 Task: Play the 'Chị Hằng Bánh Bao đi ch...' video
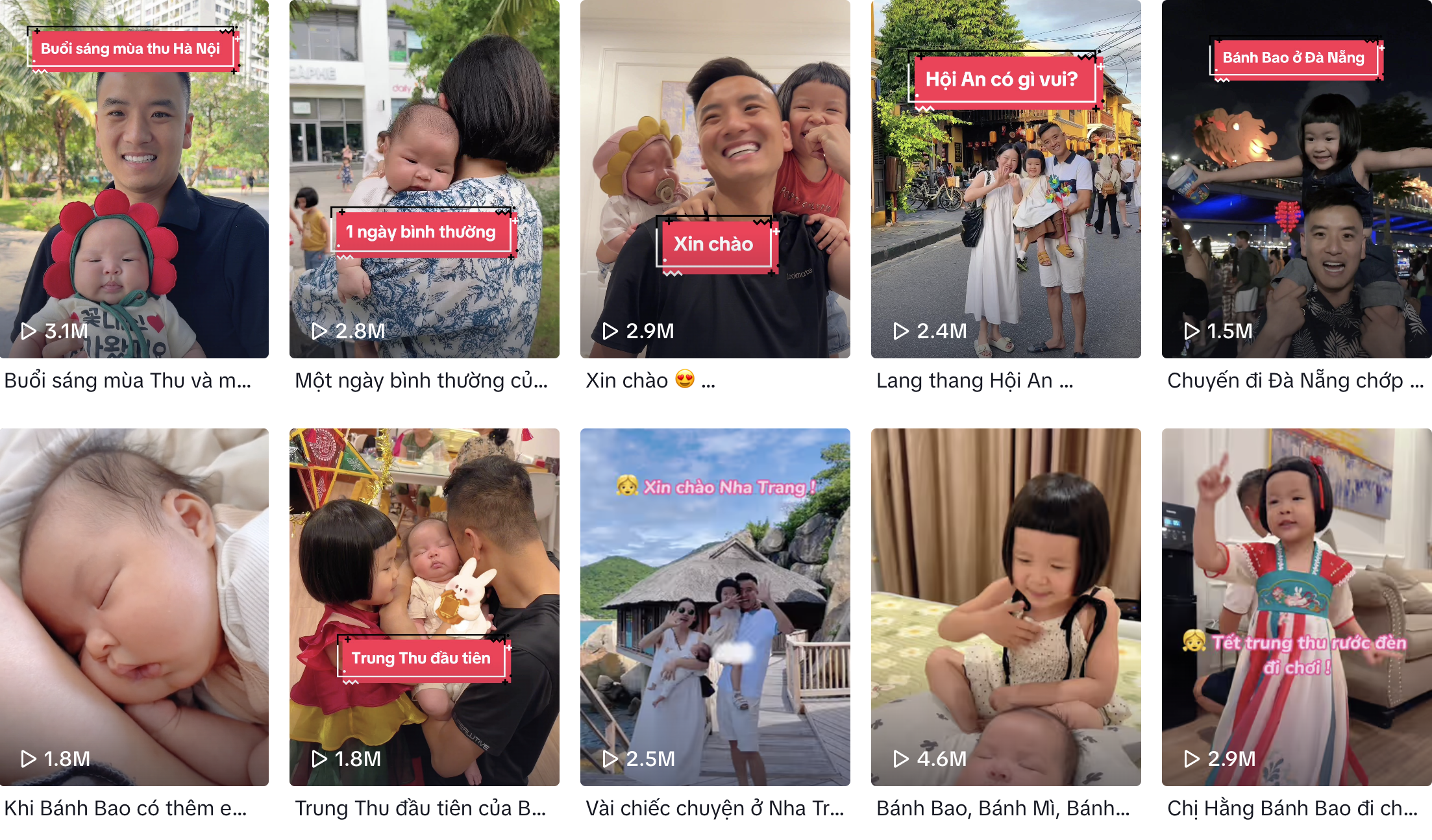tap(1296, 607)
